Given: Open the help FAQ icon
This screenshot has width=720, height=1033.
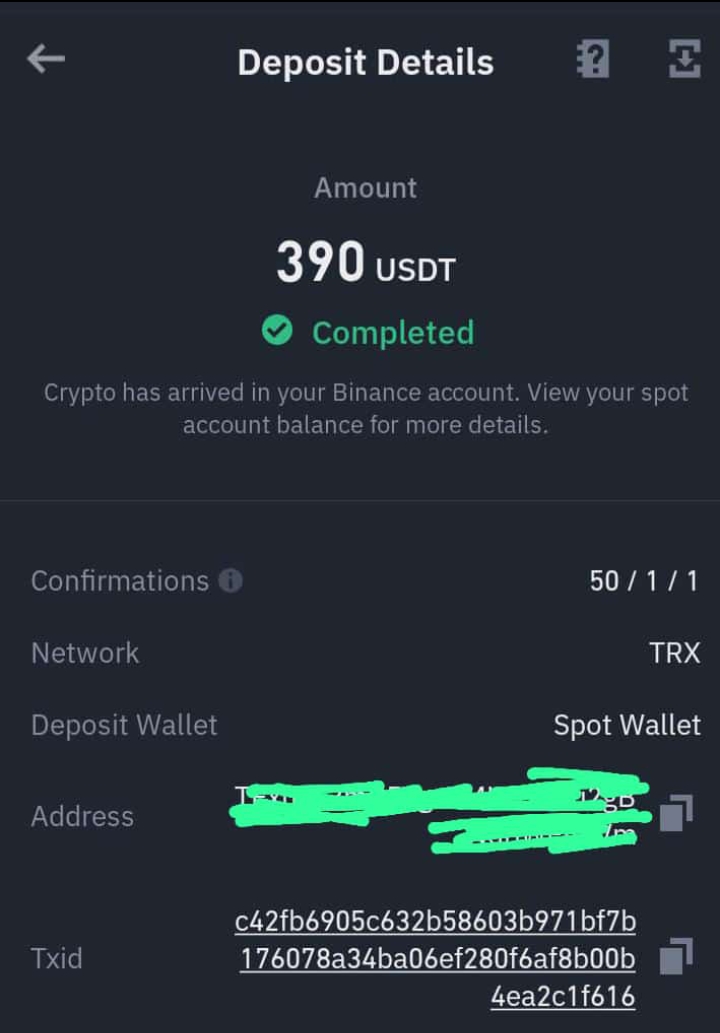Looking at the screenshot, I should [x=593, y=60].
